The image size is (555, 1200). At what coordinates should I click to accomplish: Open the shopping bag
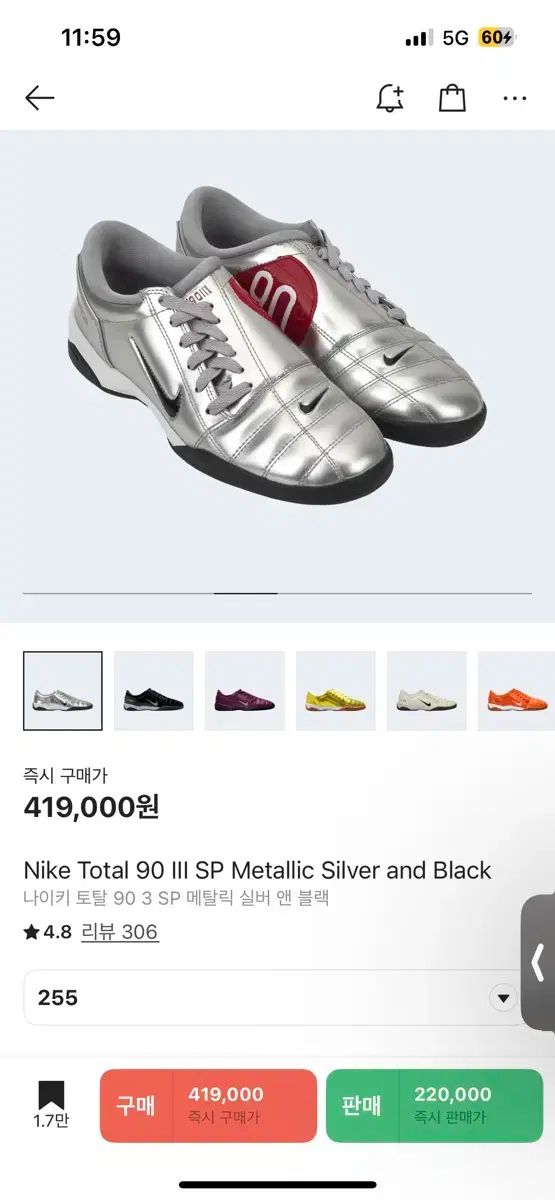[452, 97]
